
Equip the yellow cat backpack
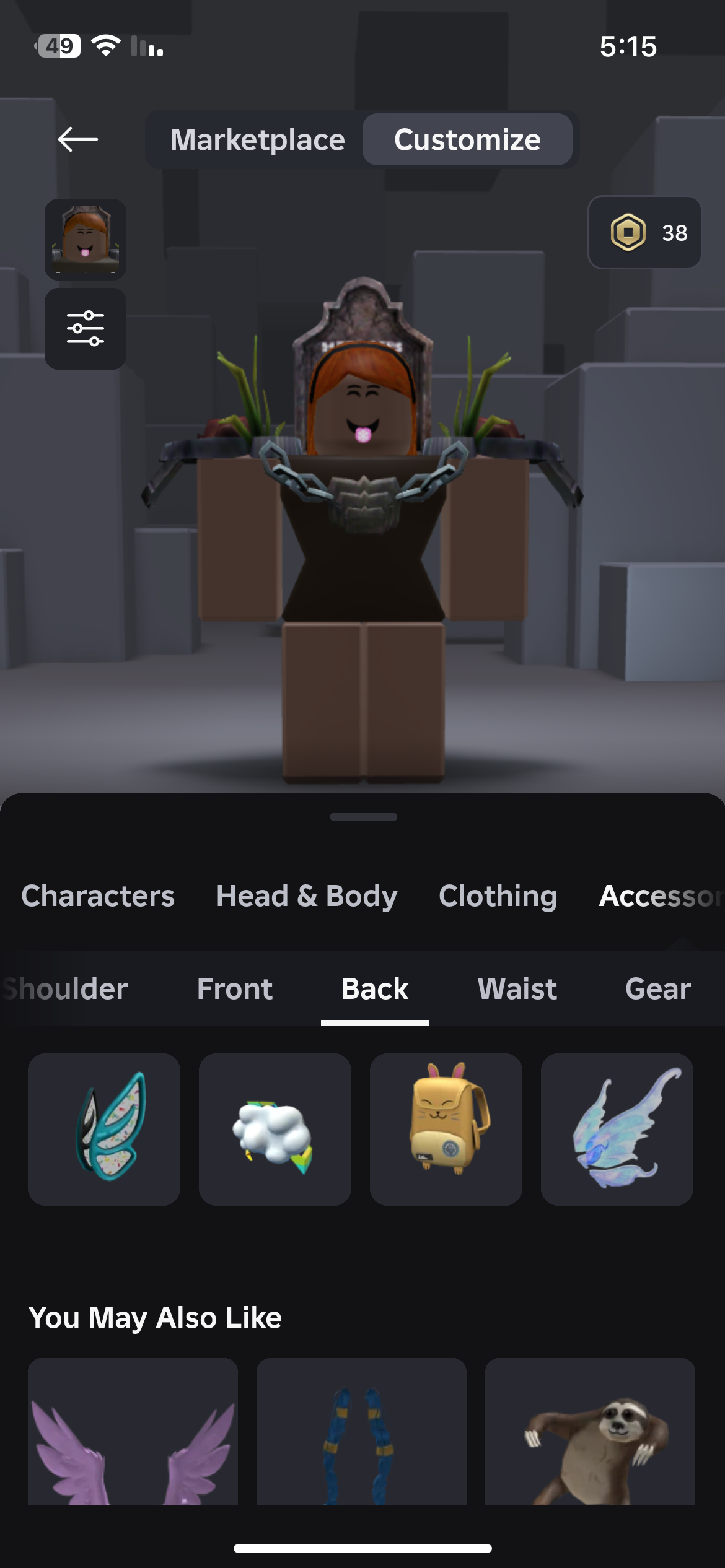point(446,1130)
